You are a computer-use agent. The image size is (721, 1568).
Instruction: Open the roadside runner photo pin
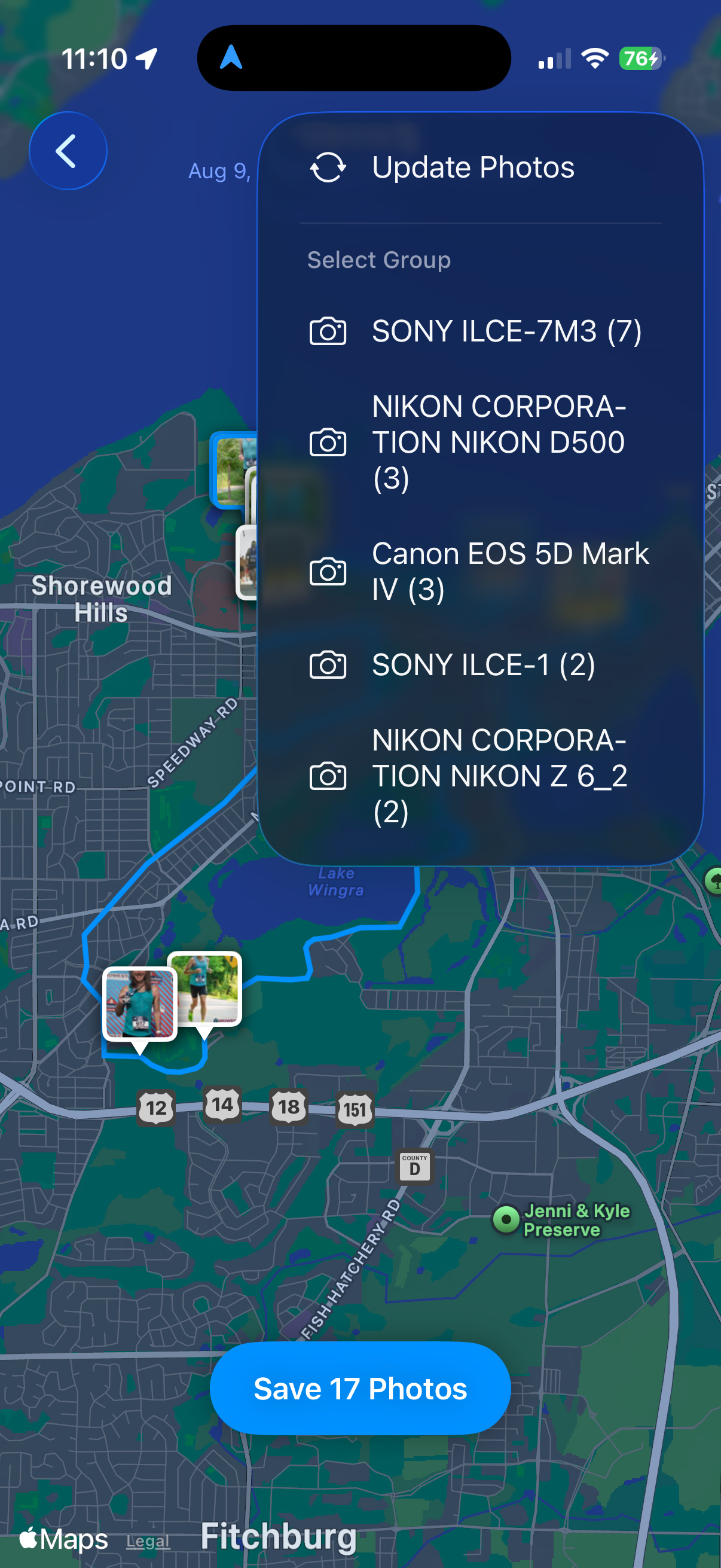point(205,989)
